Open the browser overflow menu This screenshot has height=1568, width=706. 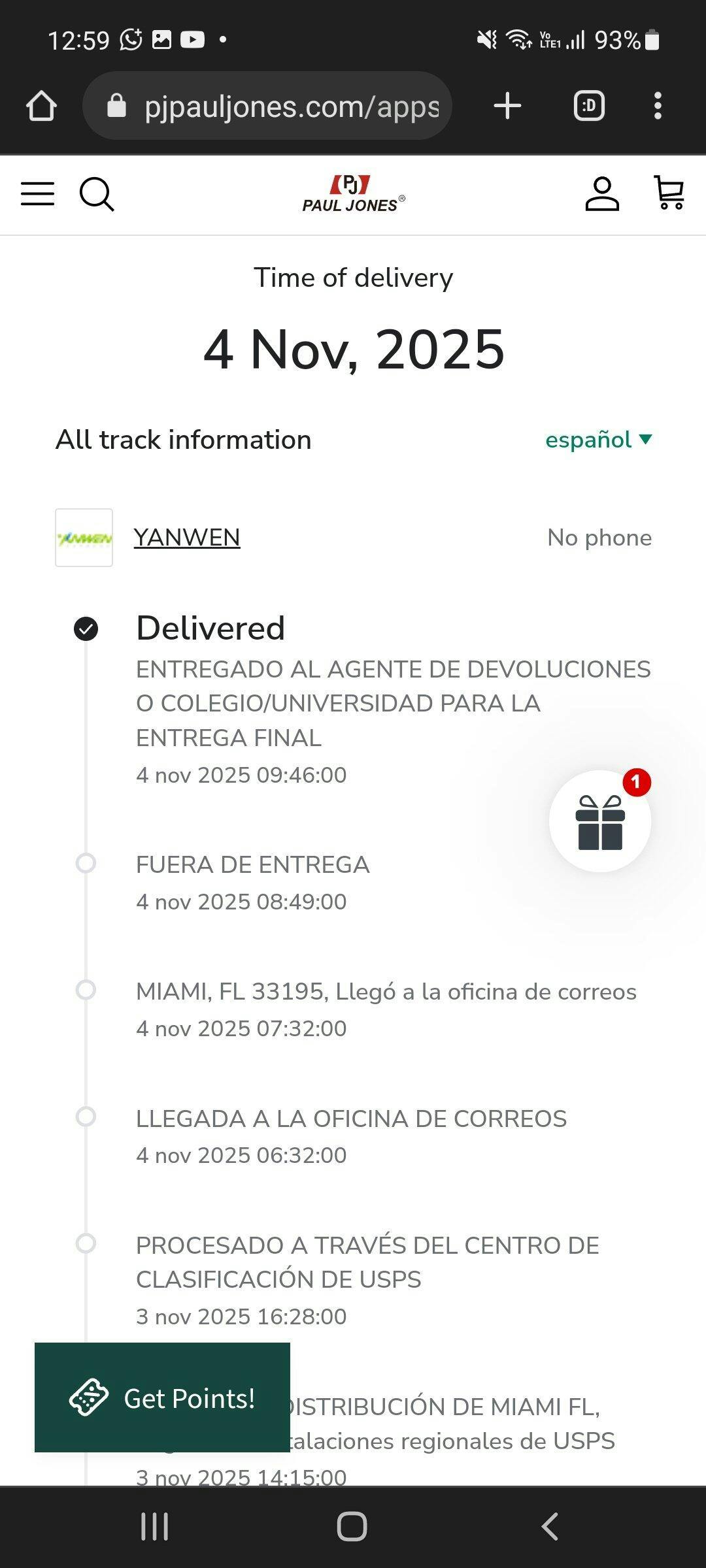click(658, 106)
